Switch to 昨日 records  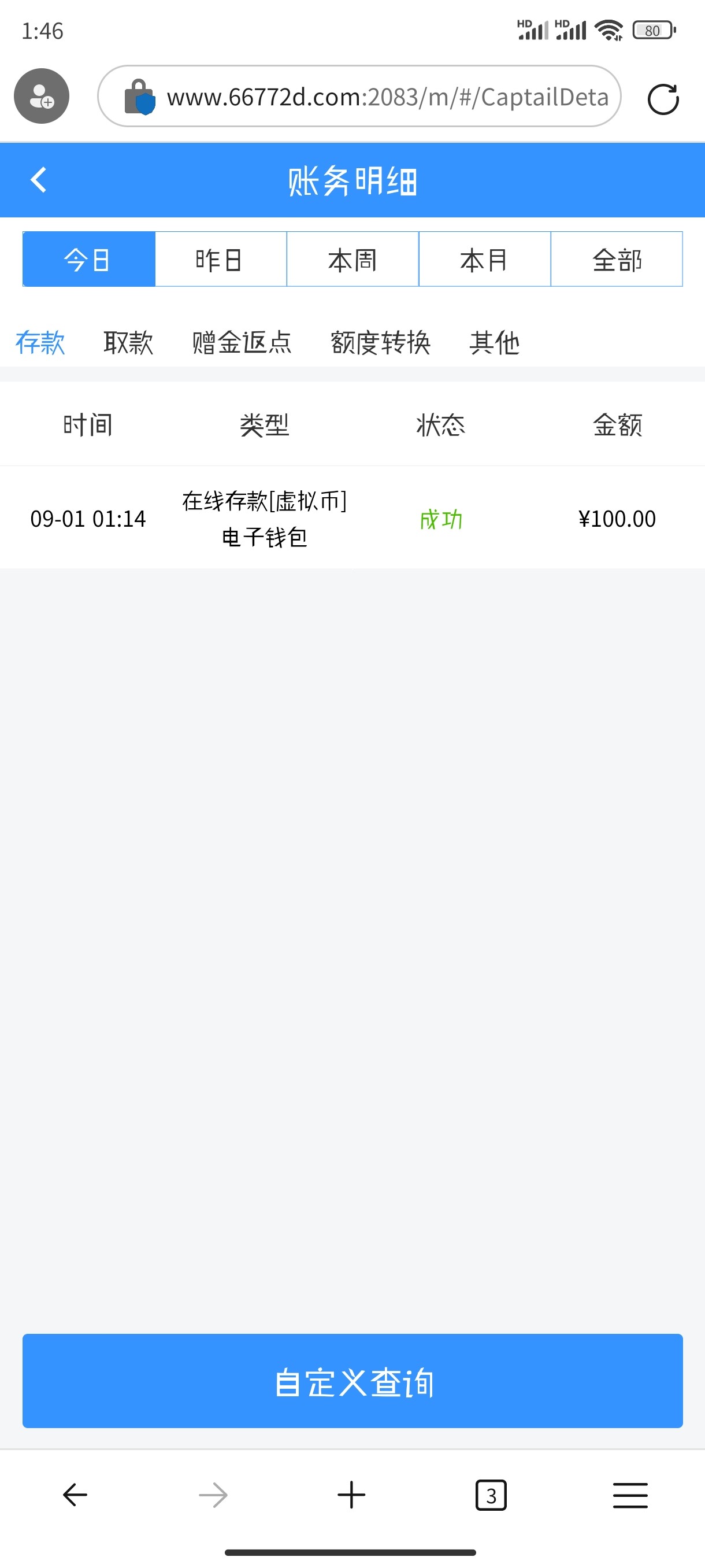tap(220, 259)
